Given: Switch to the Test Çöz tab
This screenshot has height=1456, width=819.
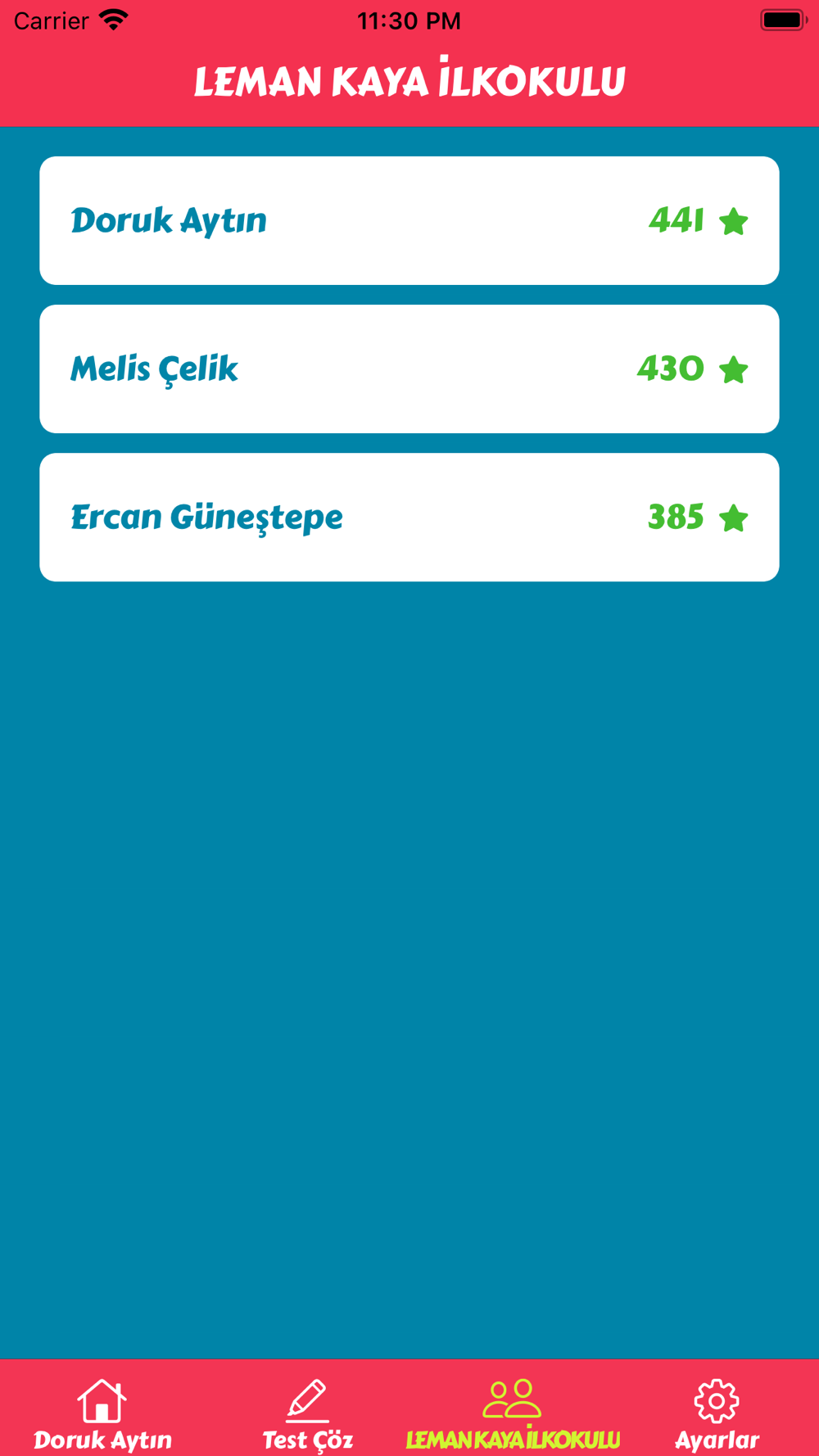Looking at the screenshot, I should coord(307,1413).
